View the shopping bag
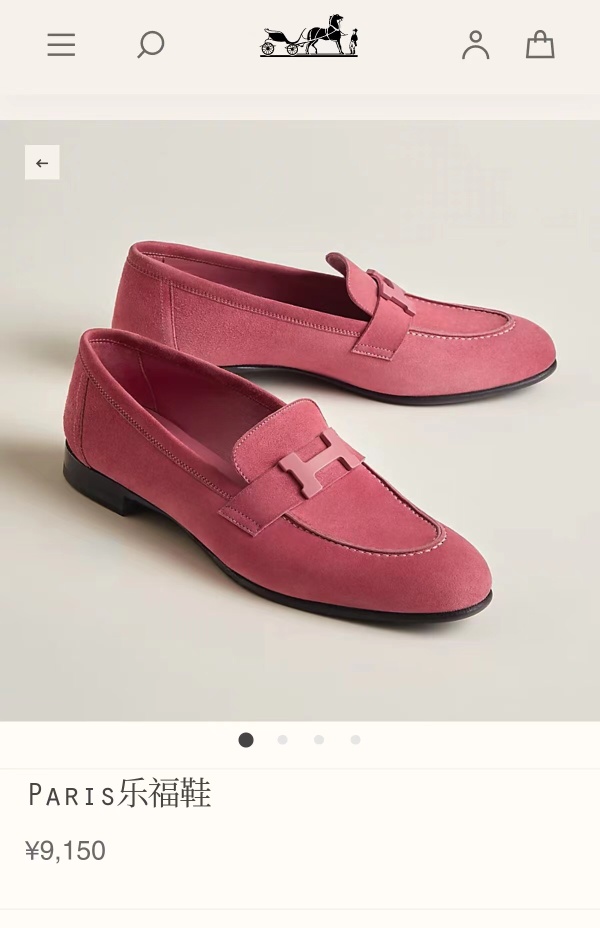 [x=540, y=44]
